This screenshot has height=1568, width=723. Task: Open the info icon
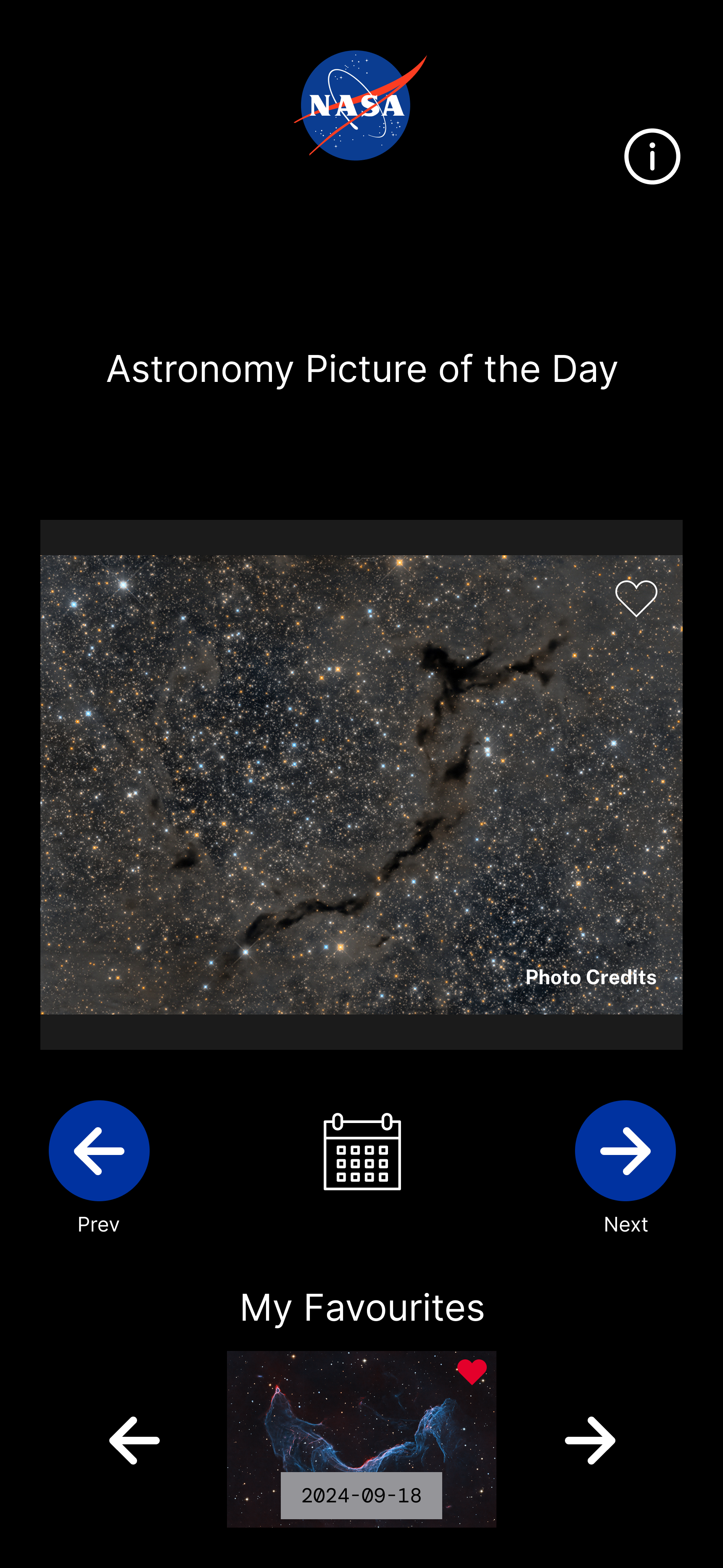coord(652,156)
